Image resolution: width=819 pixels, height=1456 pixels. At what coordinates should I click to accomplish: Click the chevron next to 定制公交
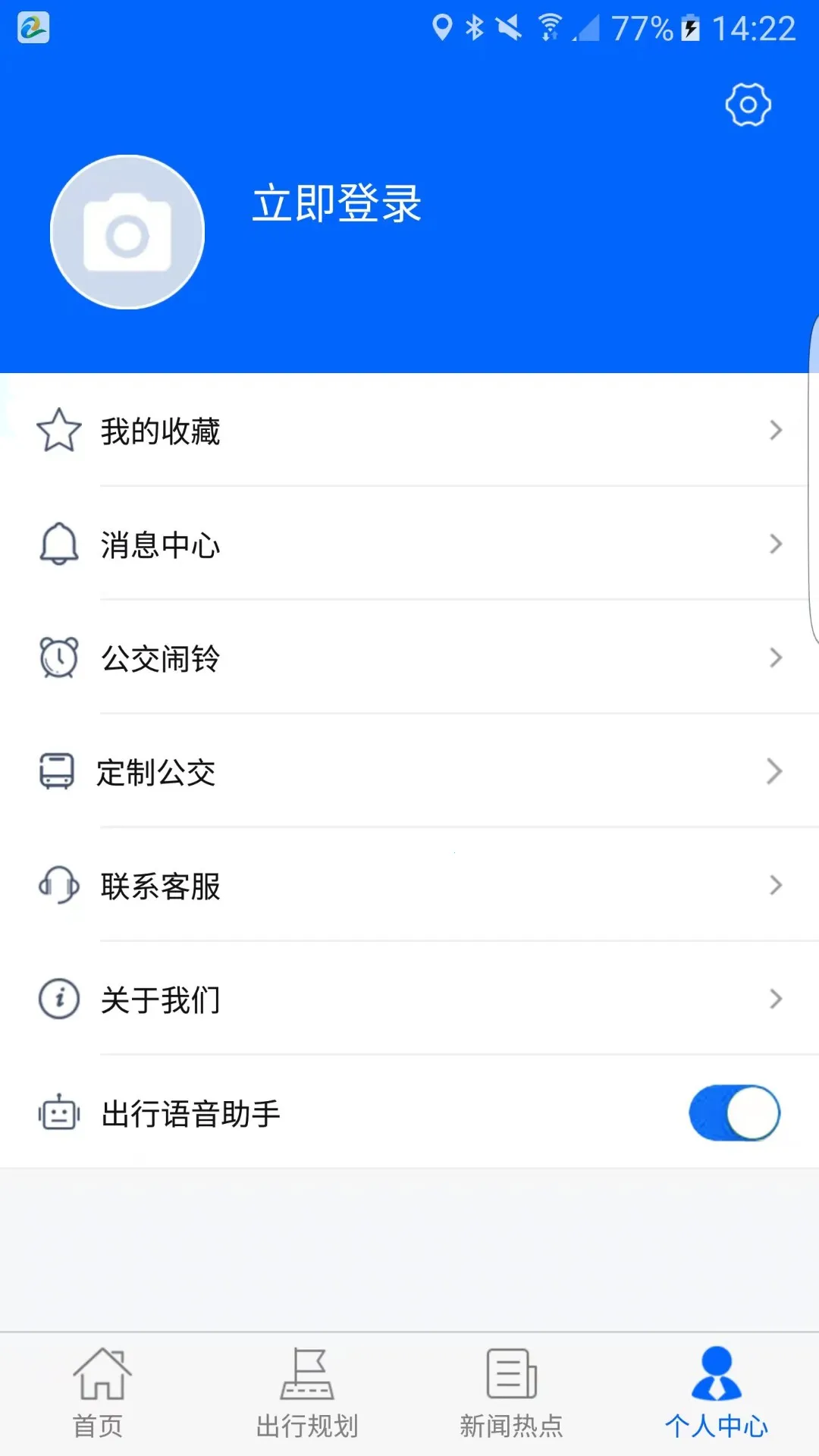(775, 771)
